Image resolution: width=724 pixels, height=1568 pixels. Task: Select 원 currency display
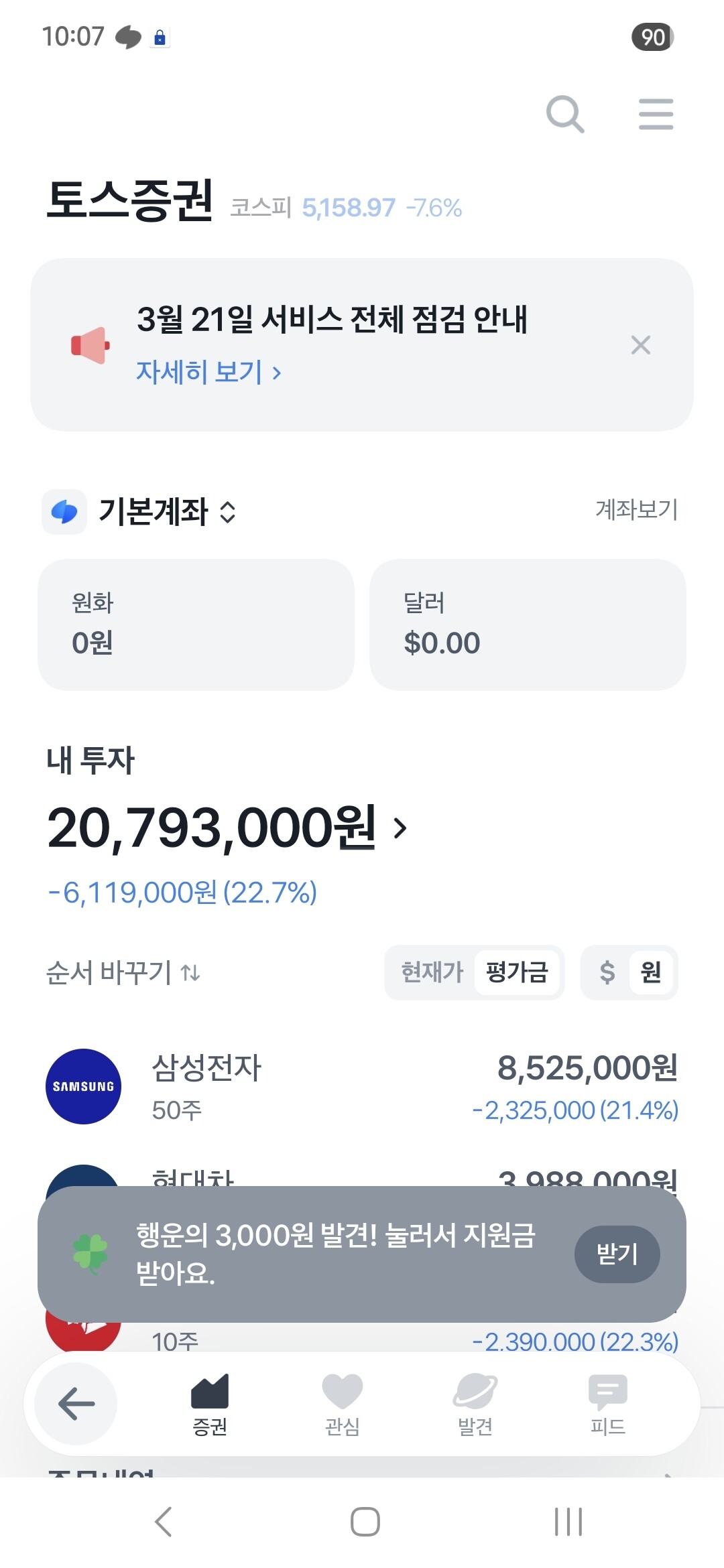pyautogui.click(x=651, y=972)
